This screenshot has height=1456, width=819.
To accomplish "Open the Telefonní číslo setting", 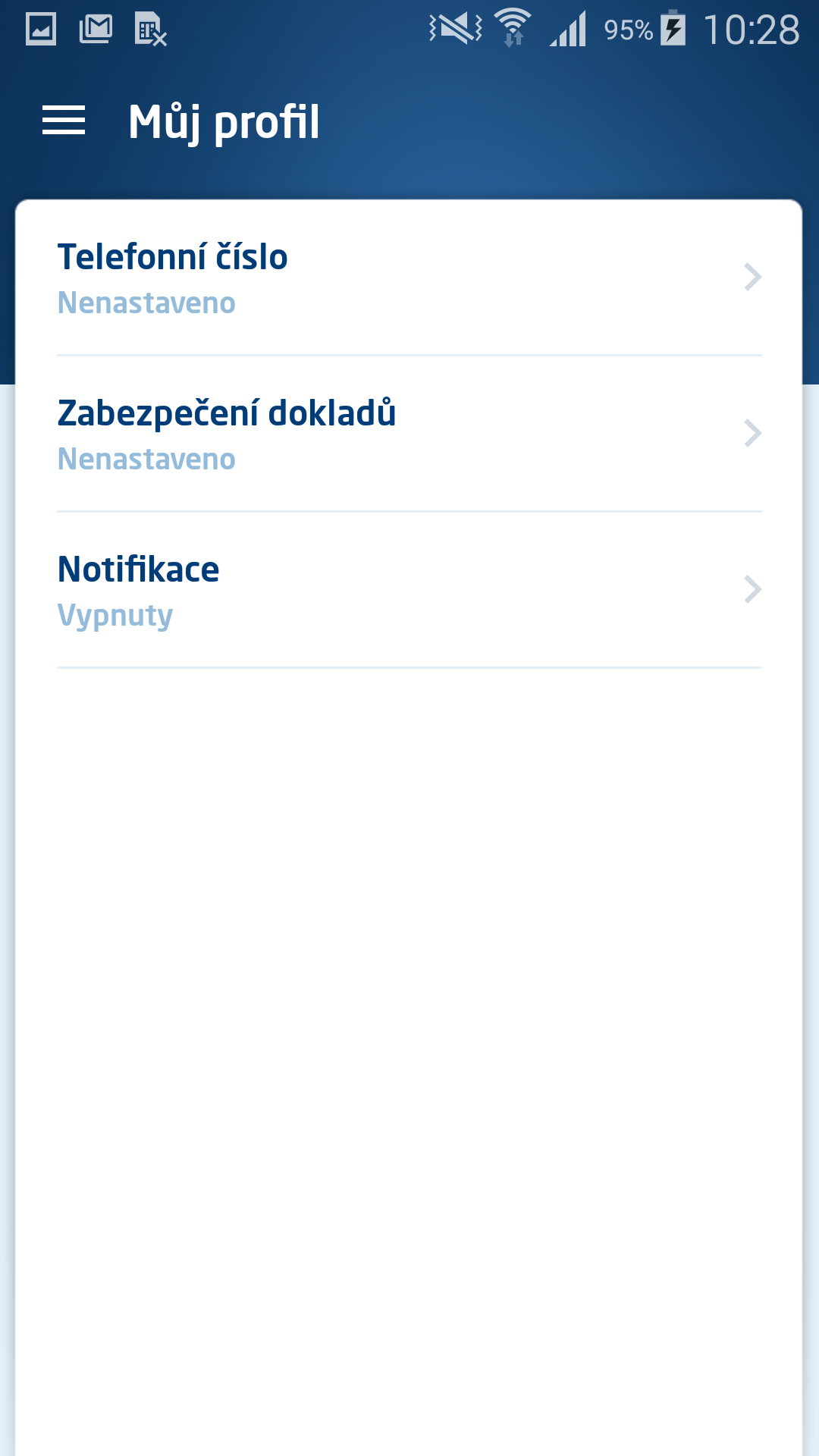I will tap(409, 278).
